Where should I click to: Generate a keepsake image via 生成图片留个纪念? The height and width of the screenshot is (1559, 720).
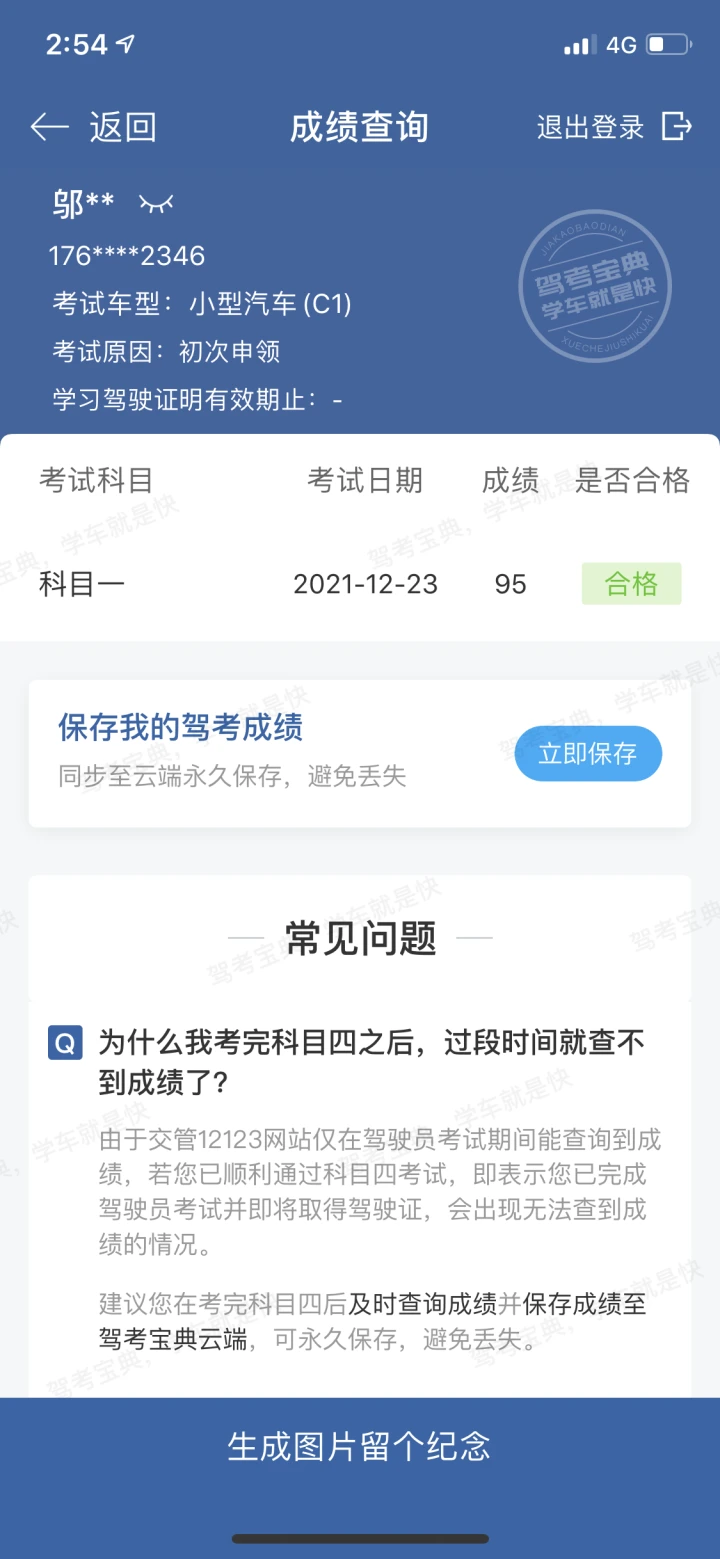359,1446
